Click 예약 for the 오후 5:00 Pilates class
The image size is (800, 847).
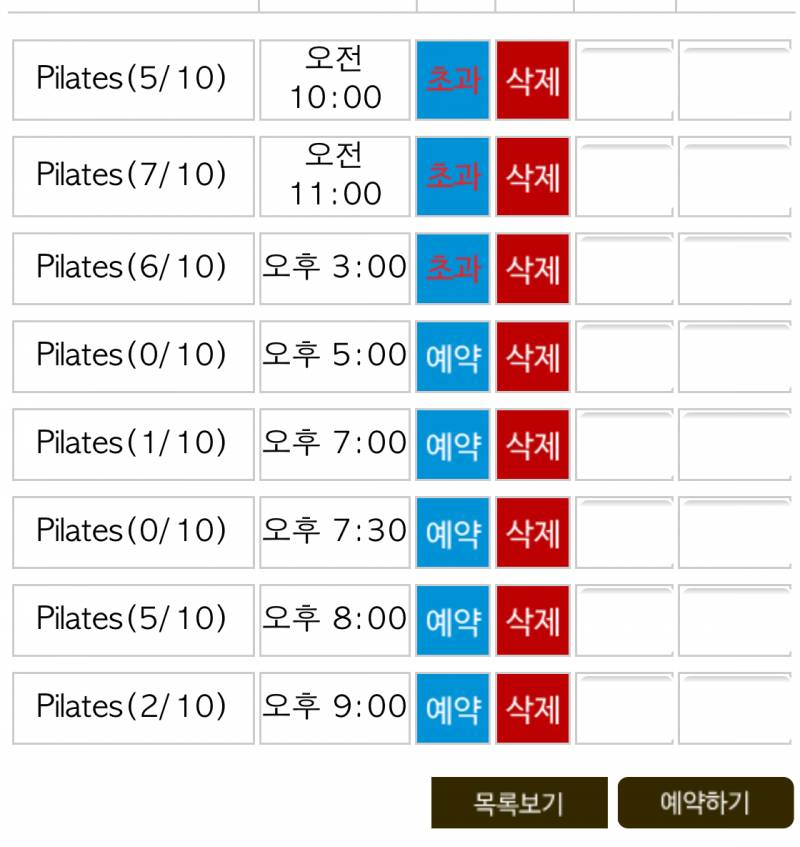pos(452,356)
